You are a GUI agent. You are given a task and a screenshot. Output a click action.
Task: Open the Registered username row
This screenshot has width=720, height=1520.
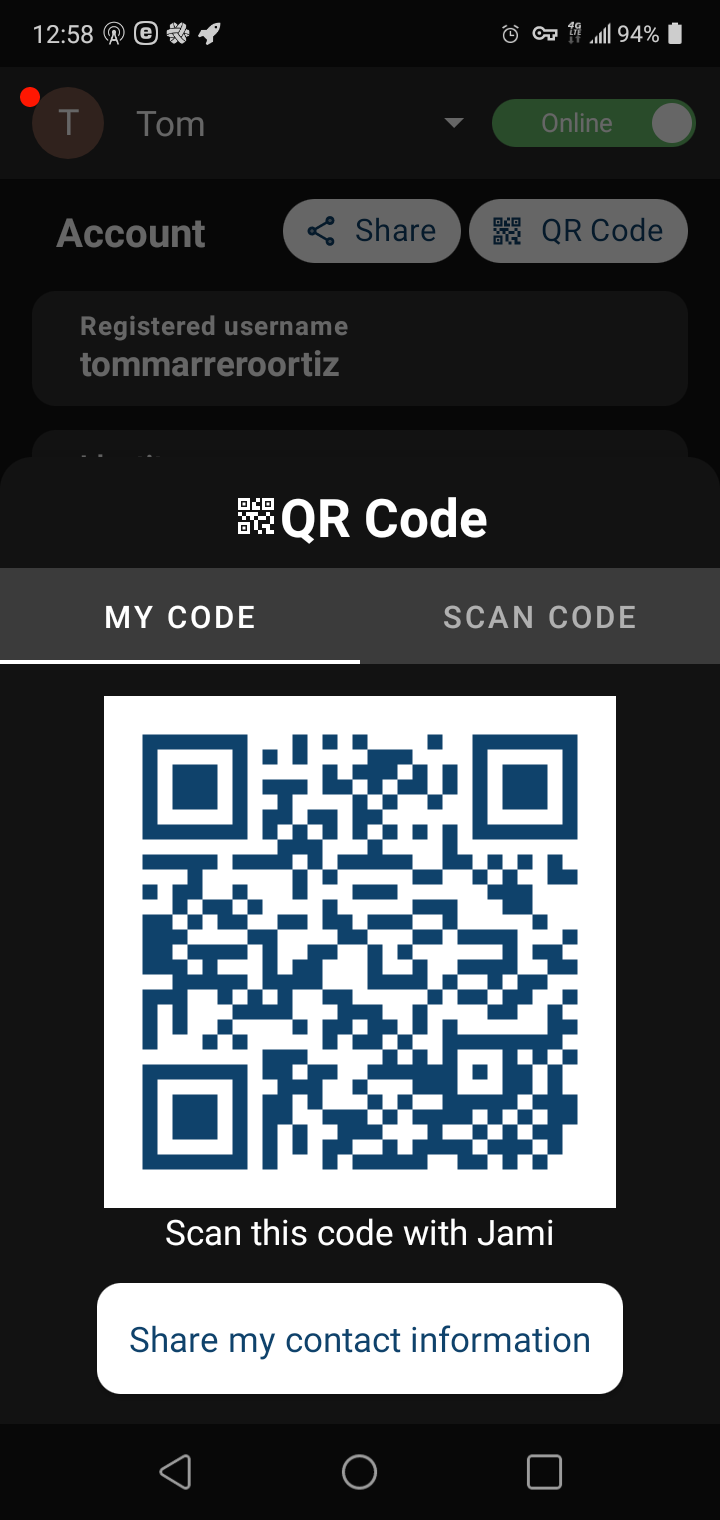(360, 348)
